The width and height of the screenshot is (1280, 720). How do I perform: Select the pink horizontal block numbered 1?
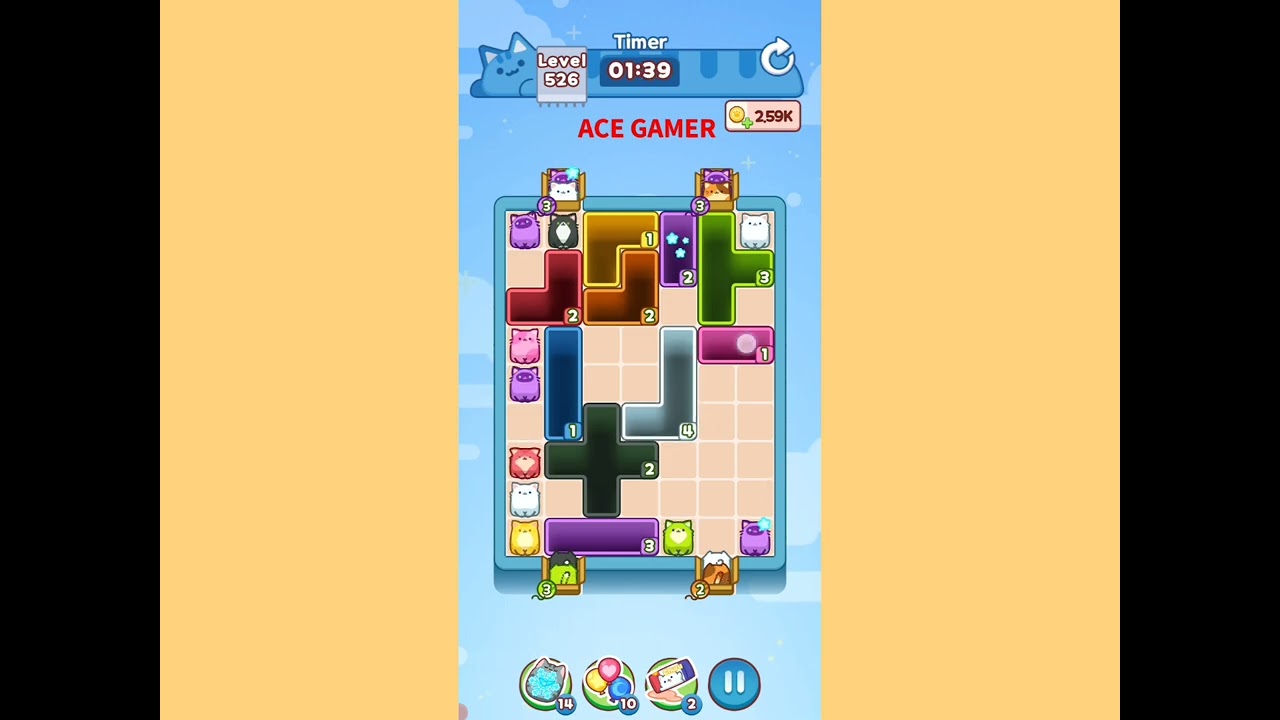735,345
